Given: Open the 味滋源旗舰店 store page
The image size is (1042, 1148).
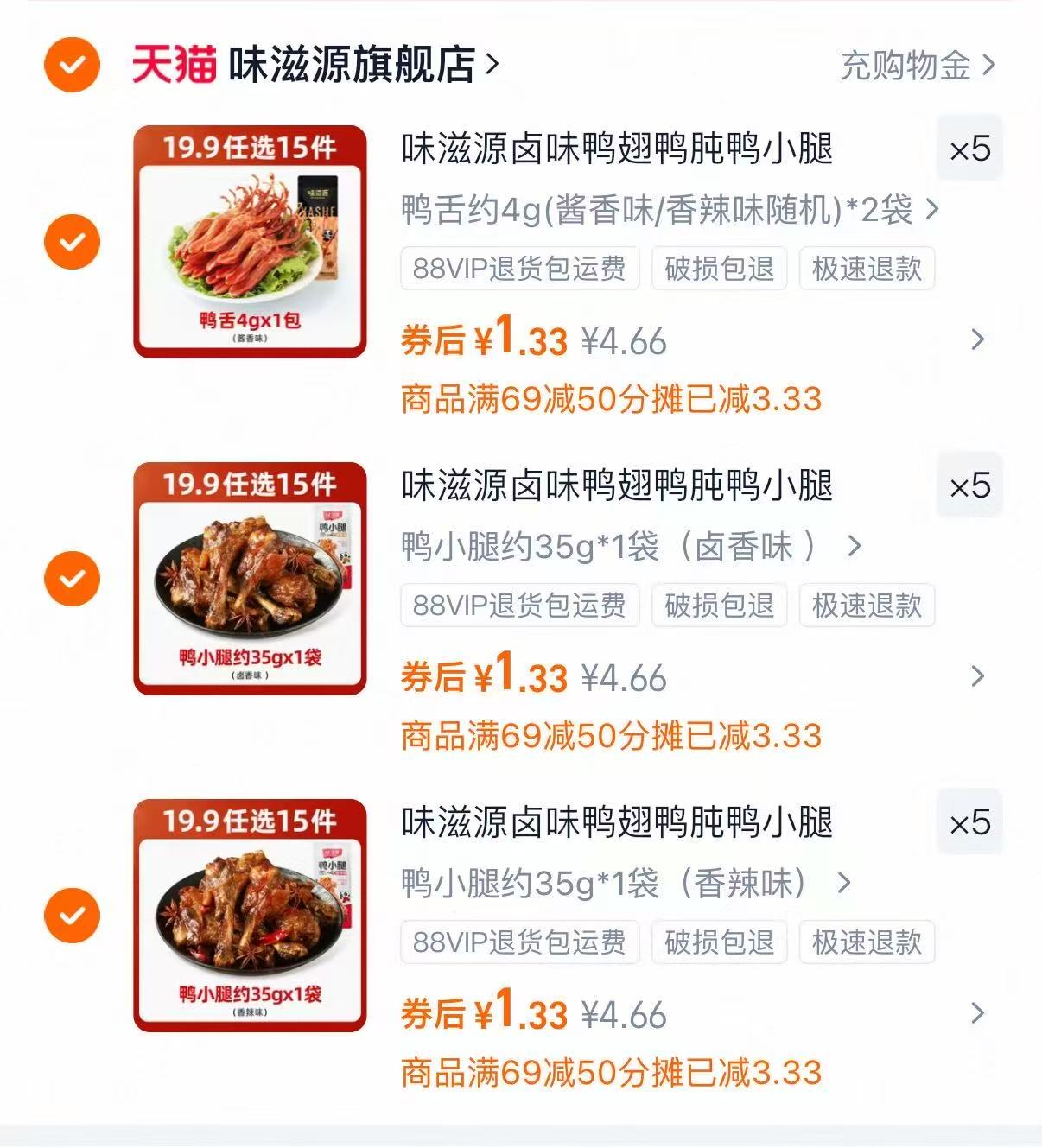Looking at the screenshot, I should [354, 65].
